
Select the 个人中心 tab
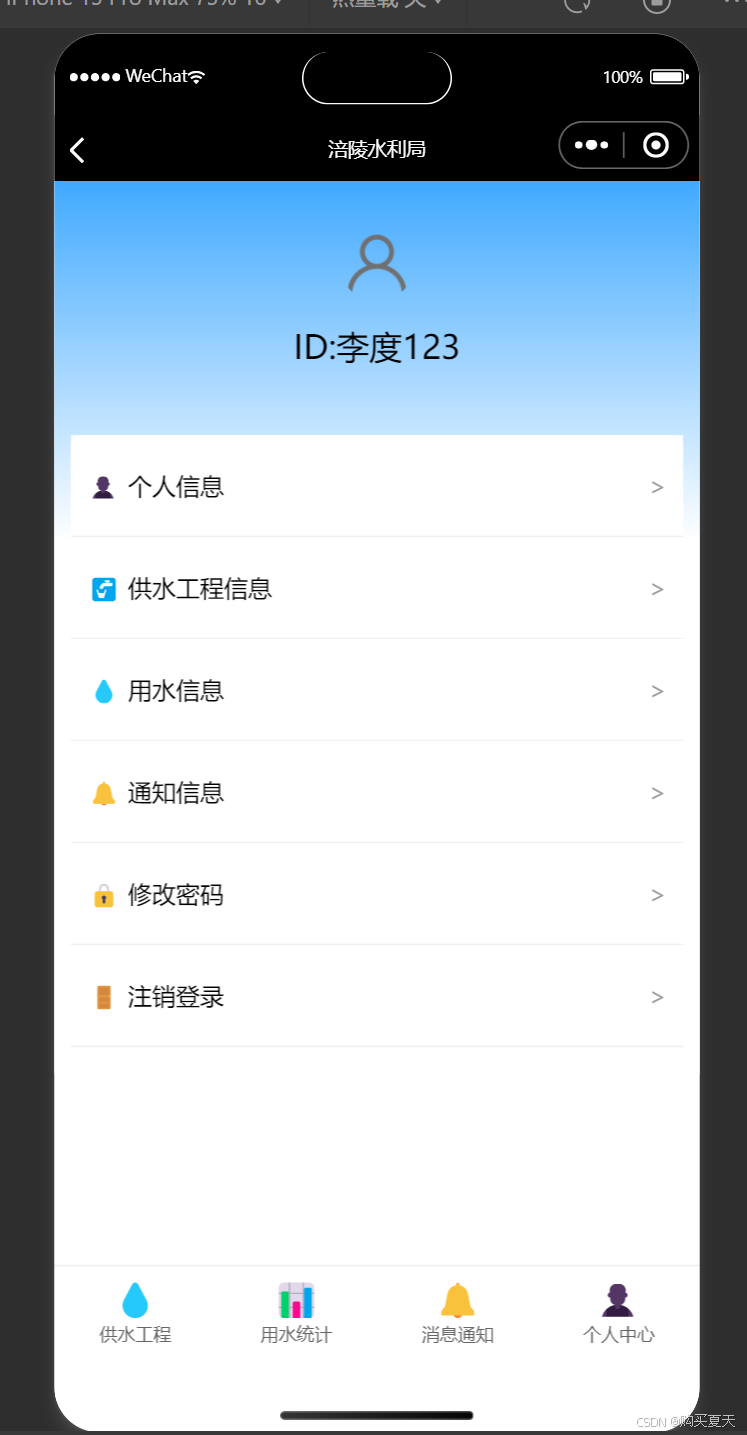(619, 1314)
